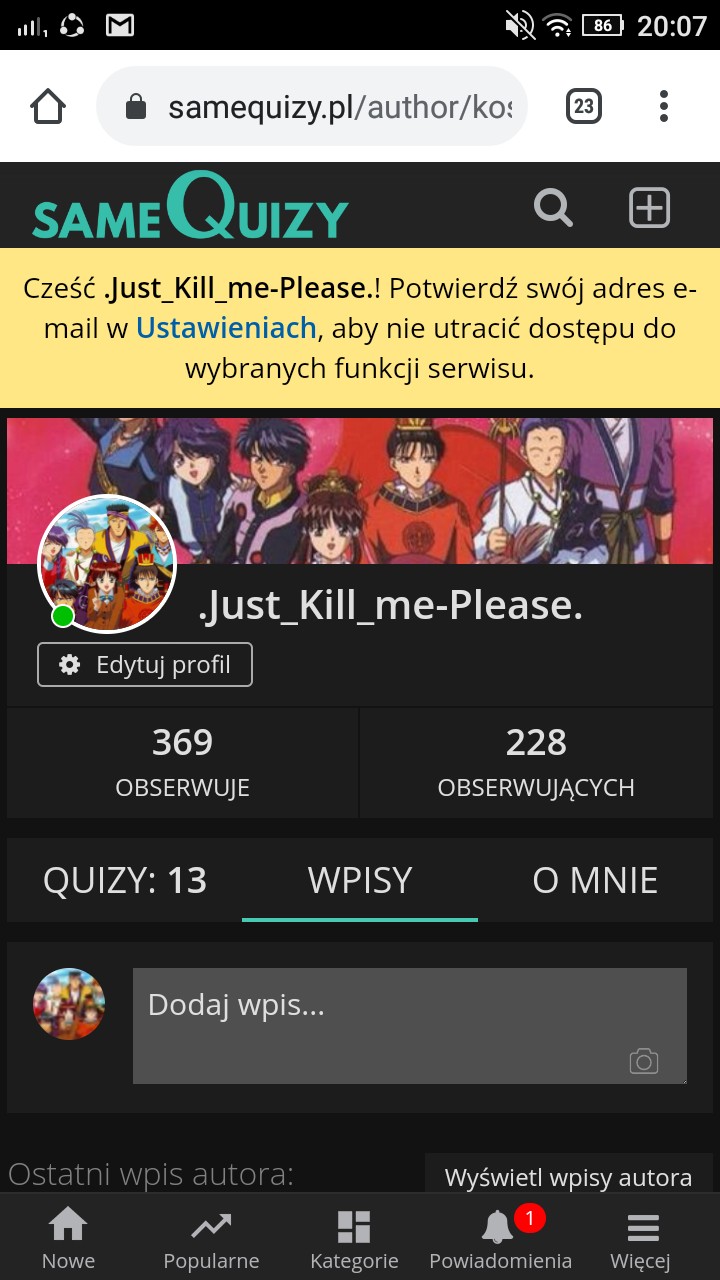
Task: Select the Wpisy tab
Action: [x=360, y=880]
